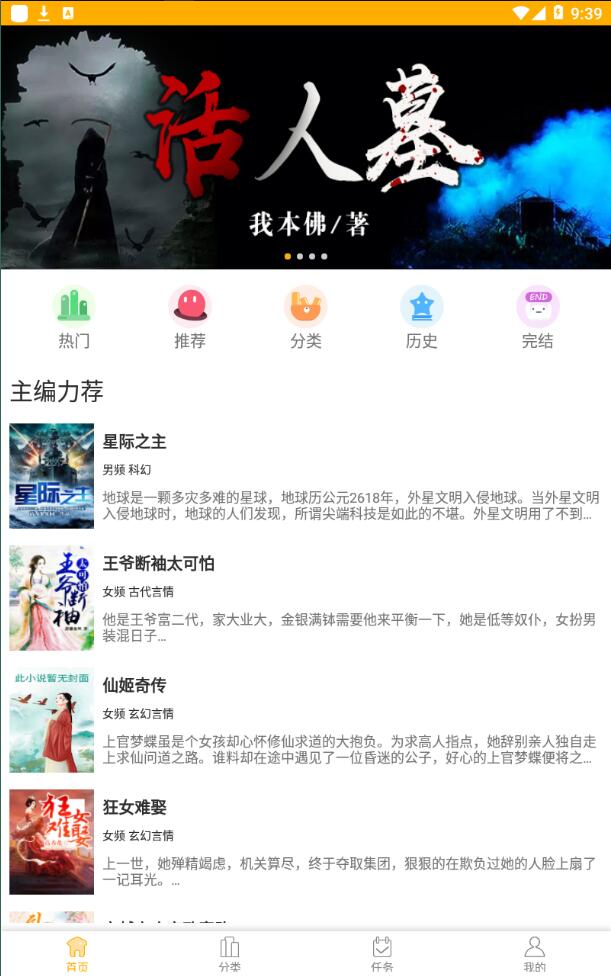
Task: Switch to the 首页 tab
Action: (x=77, y=953)
